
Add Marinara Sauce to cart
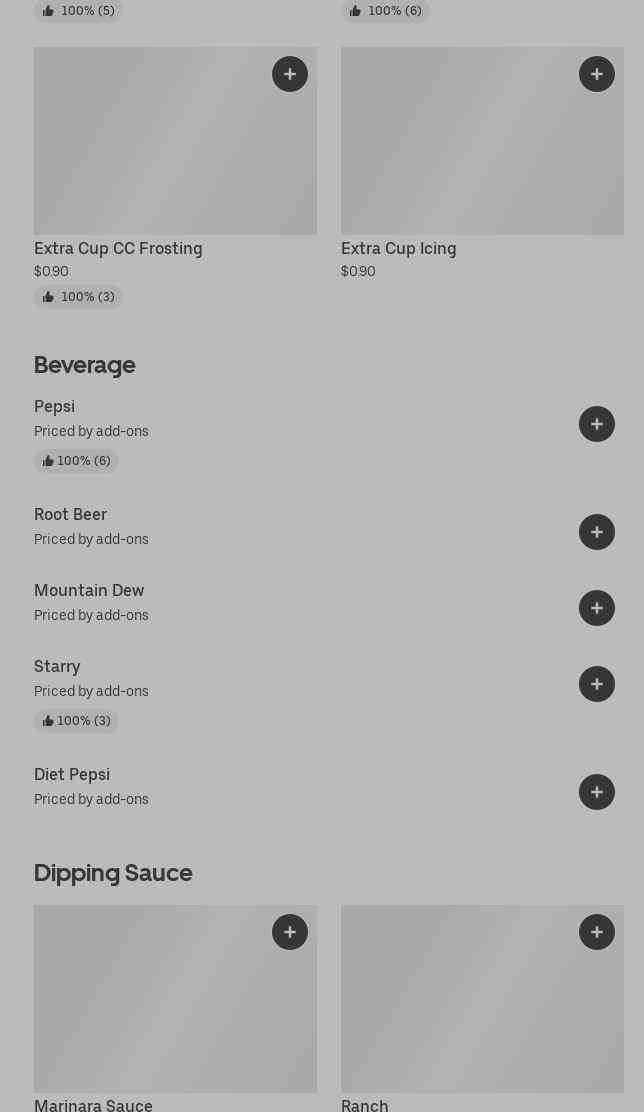(x=290, y=932)
